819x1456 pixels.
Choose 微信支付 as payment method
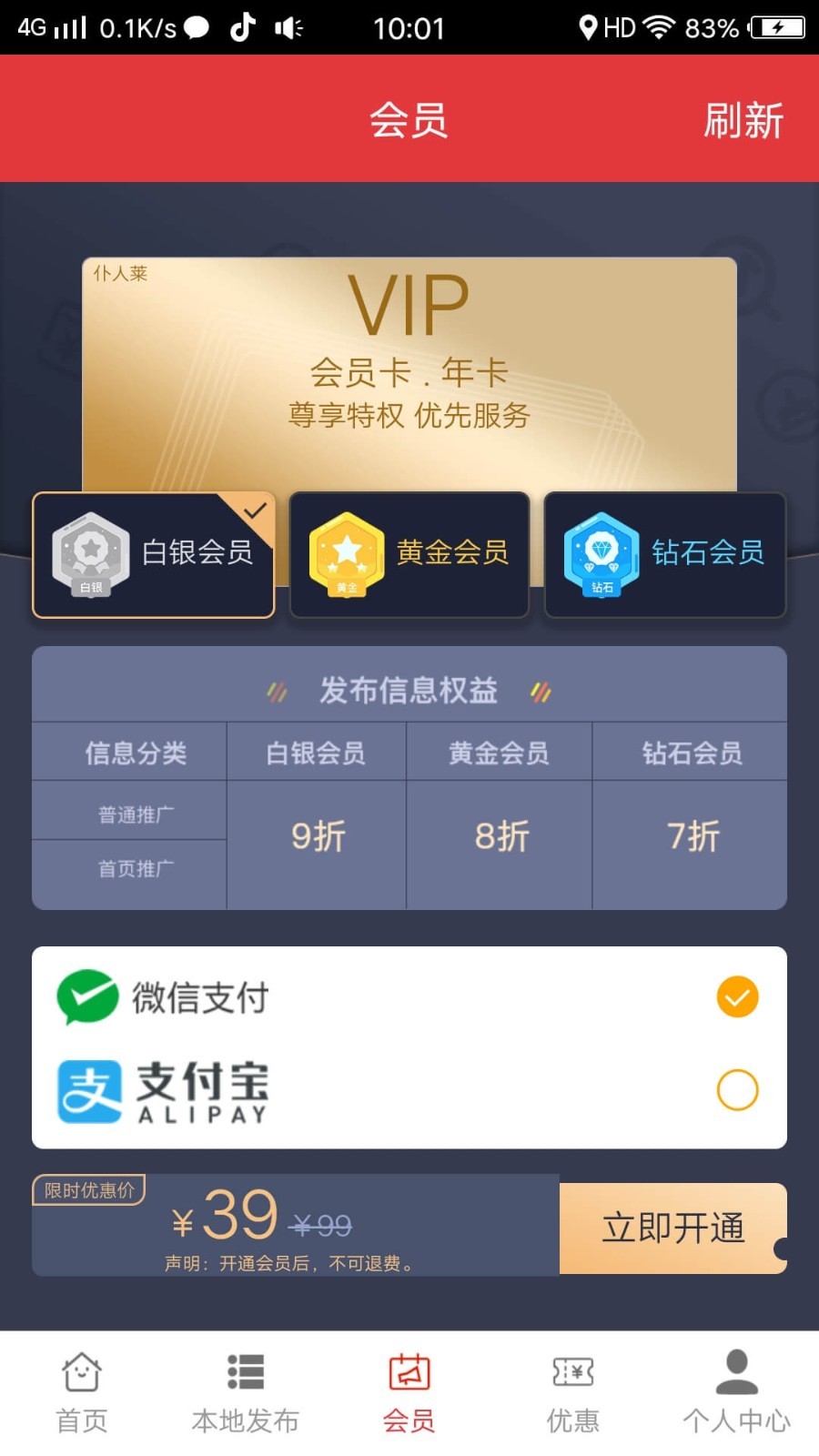[x=737, y=996]
